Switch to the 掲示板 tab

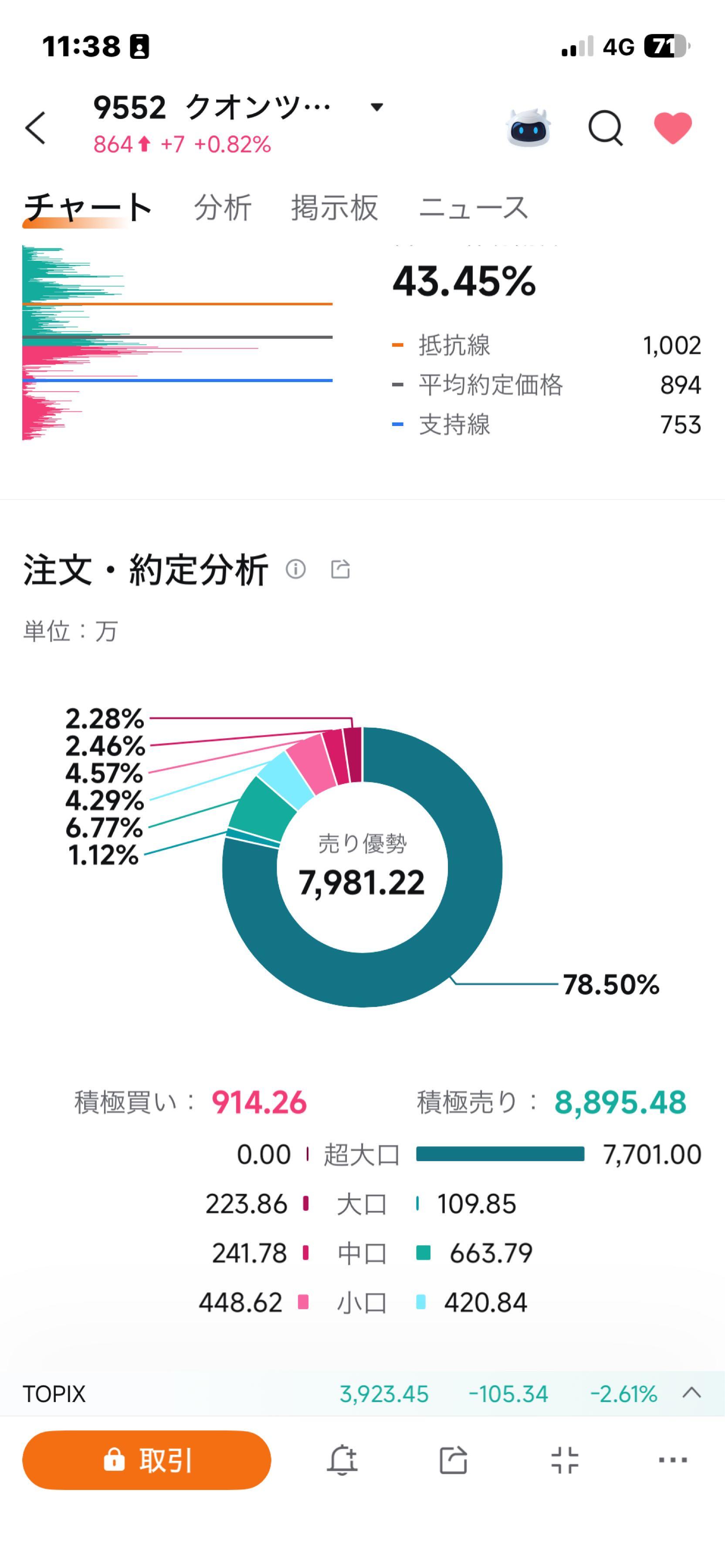pyautogui.click(x=335, y=208)
